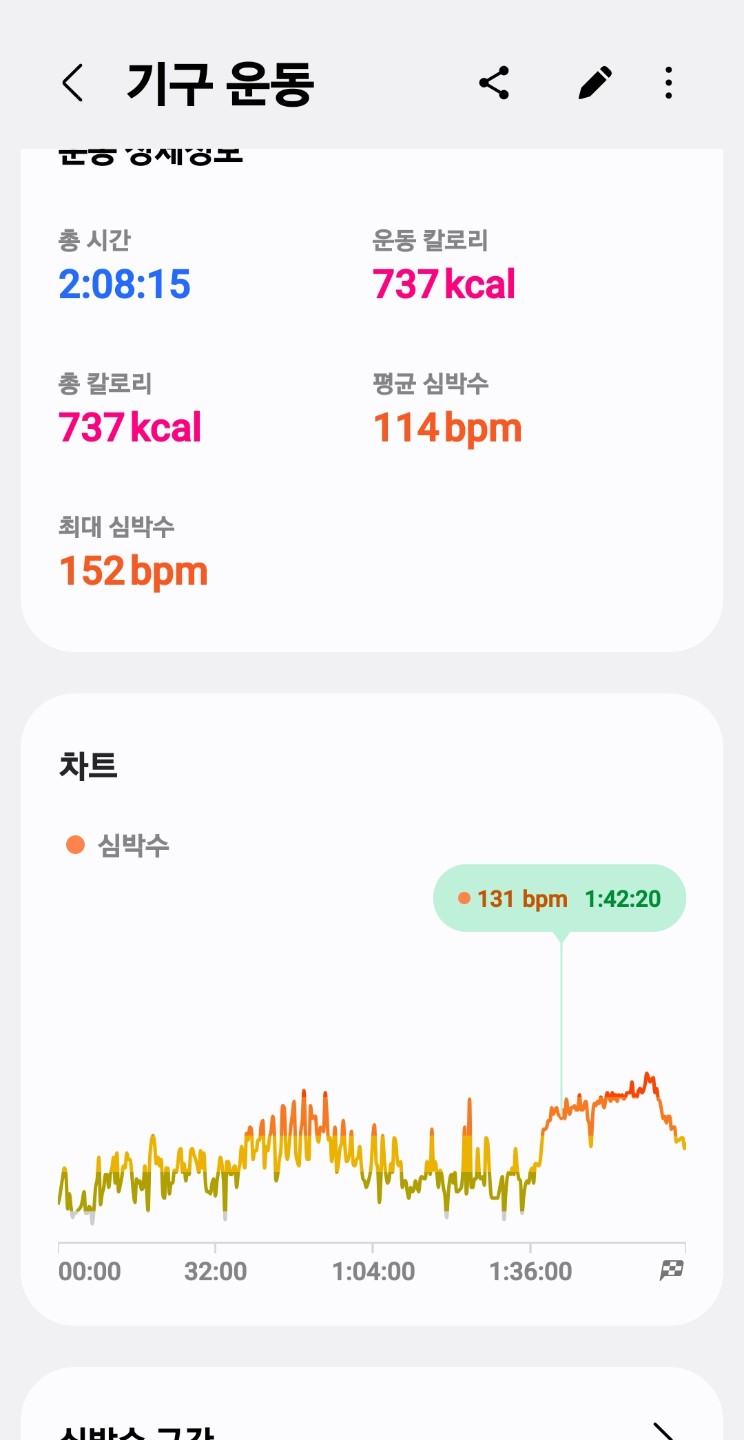Edit the workout with the pencil icon
Image resolution: width=744 pixels, height=1440 pixels.
click(594, 84)
